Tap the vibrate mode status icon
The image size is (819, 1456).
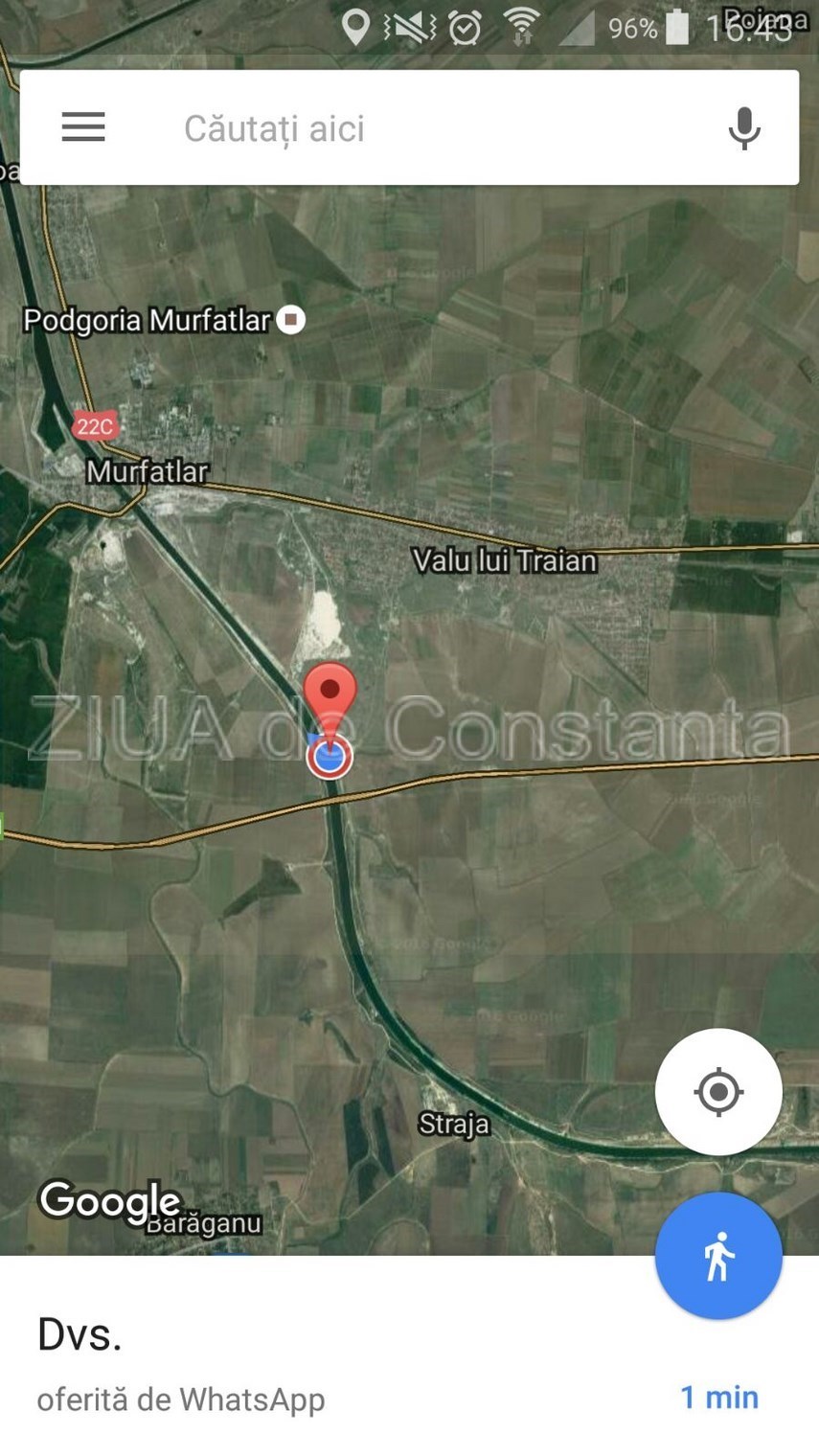406,29
